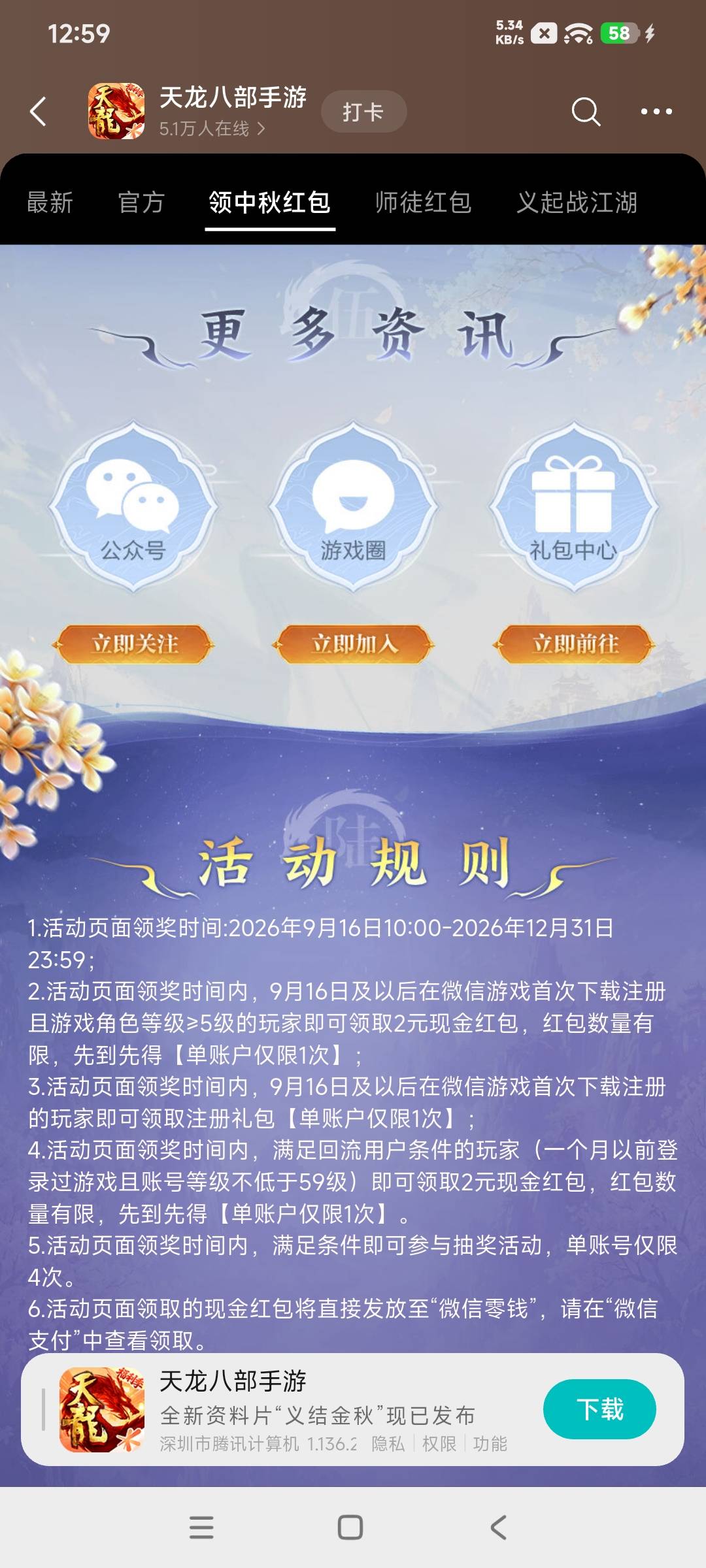706x1568 pixels.
Task: Switch to the 官方 tab
Action: click(x=141, y=203)
